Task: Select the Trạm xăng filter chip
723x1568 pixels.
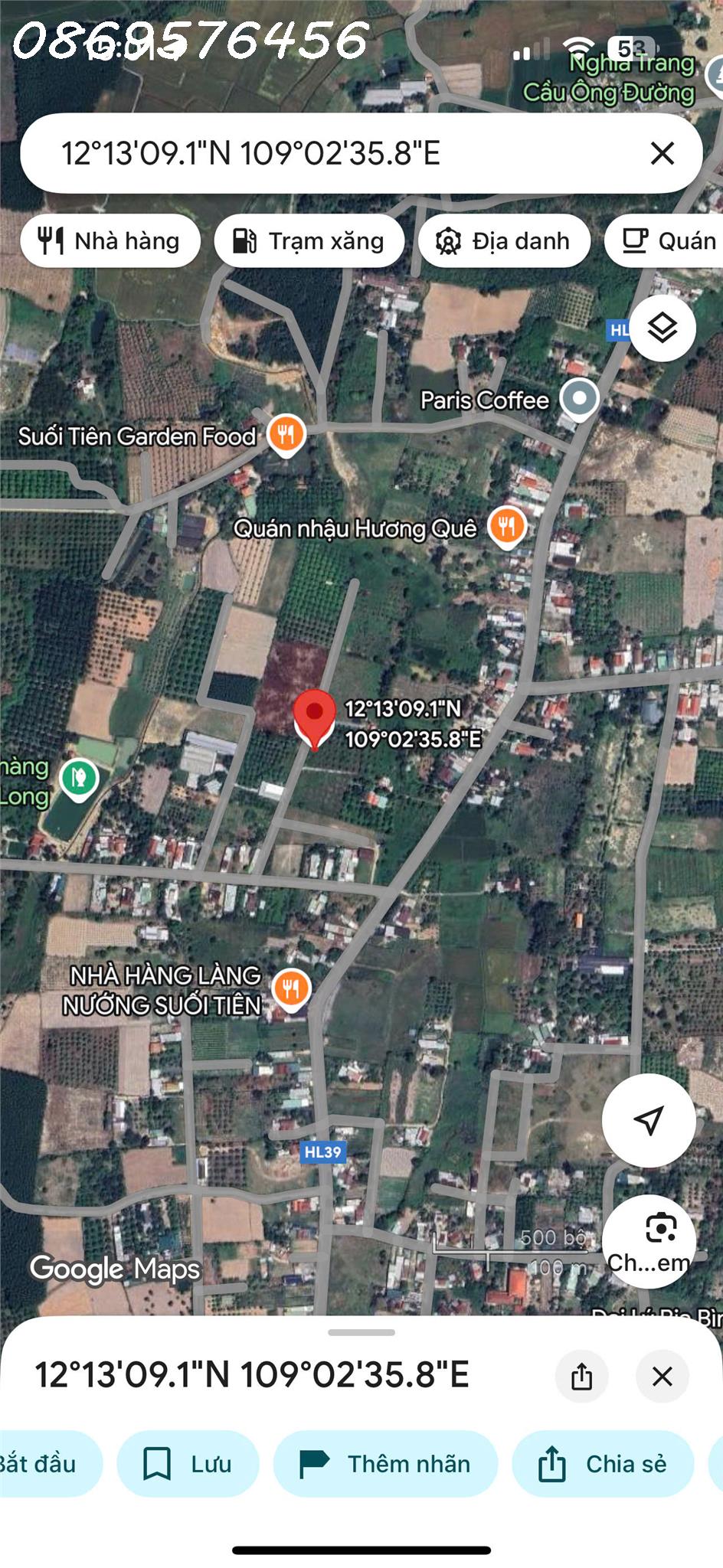Action: (309, 241)
